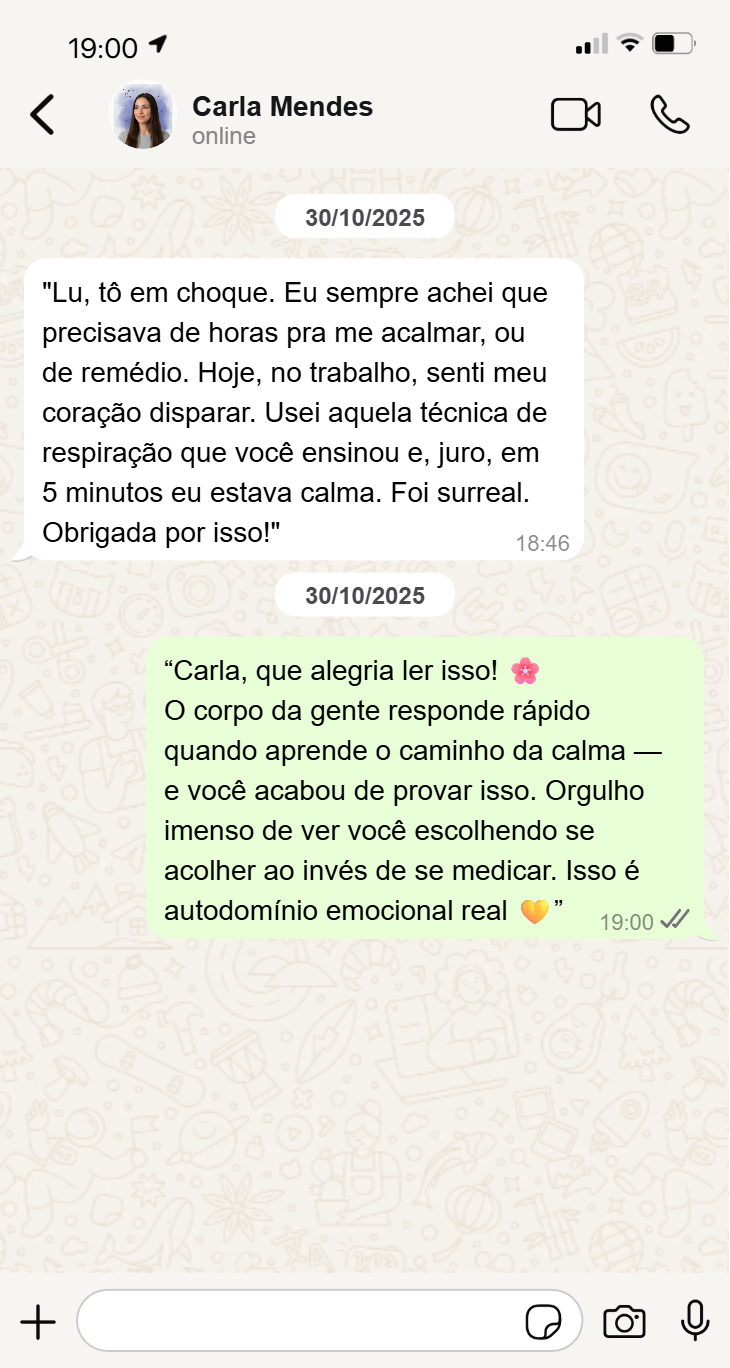This screenshot has height=1368, width=730.
Task: Open the sticker picker
Action: pyautogui.click(x=543, y=1322)
